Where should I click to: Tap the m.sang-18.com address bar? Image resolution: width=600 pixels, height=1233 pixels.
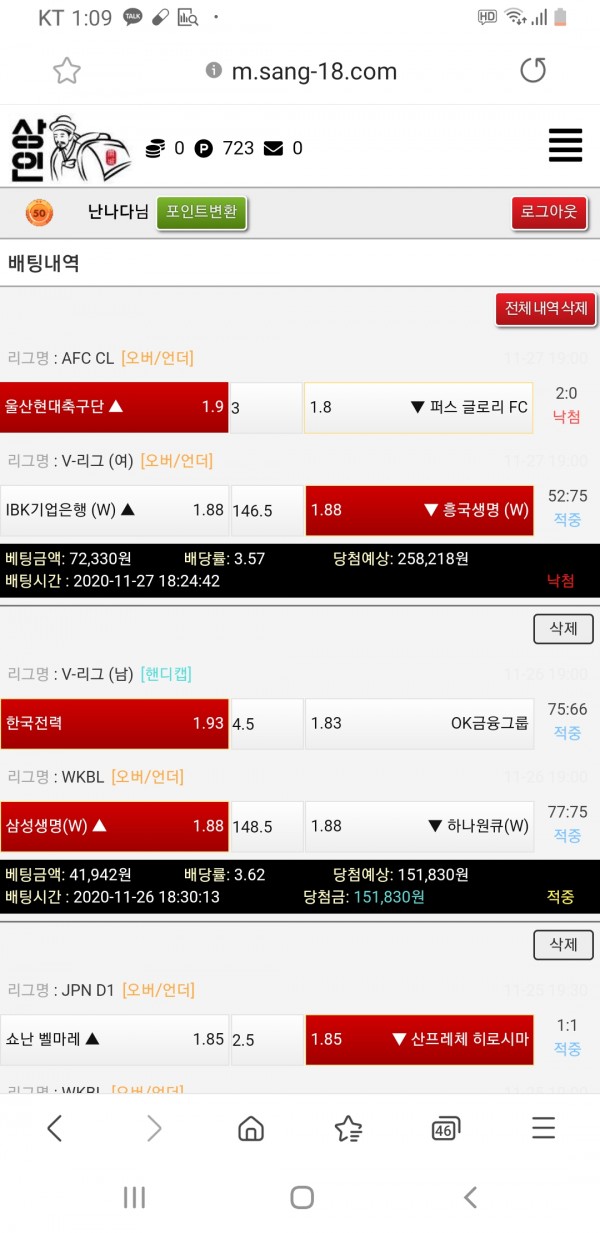300,71
